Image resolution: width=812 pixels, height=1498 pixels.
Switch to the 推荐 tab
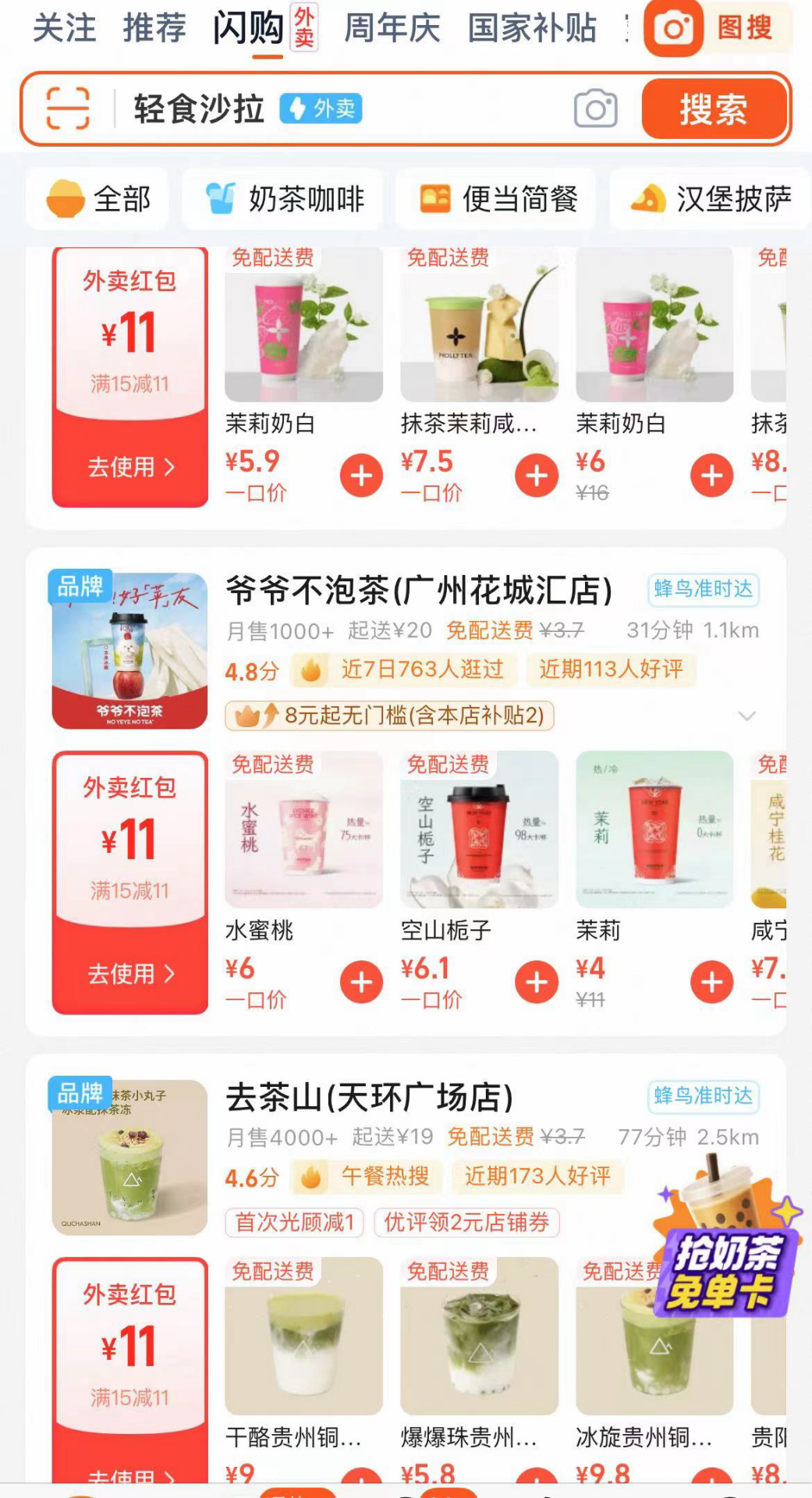tap(154, 28)
